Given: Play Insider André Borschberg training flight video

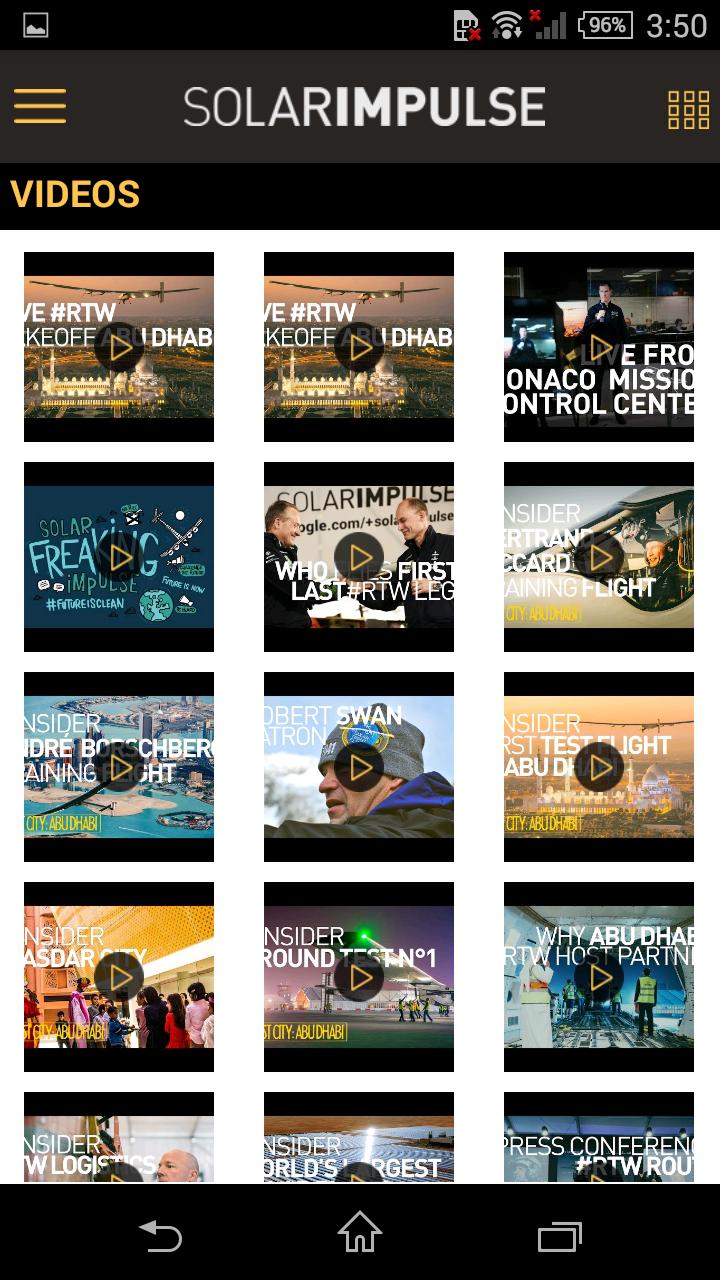Looking at the screenshot, I should 119,767.
